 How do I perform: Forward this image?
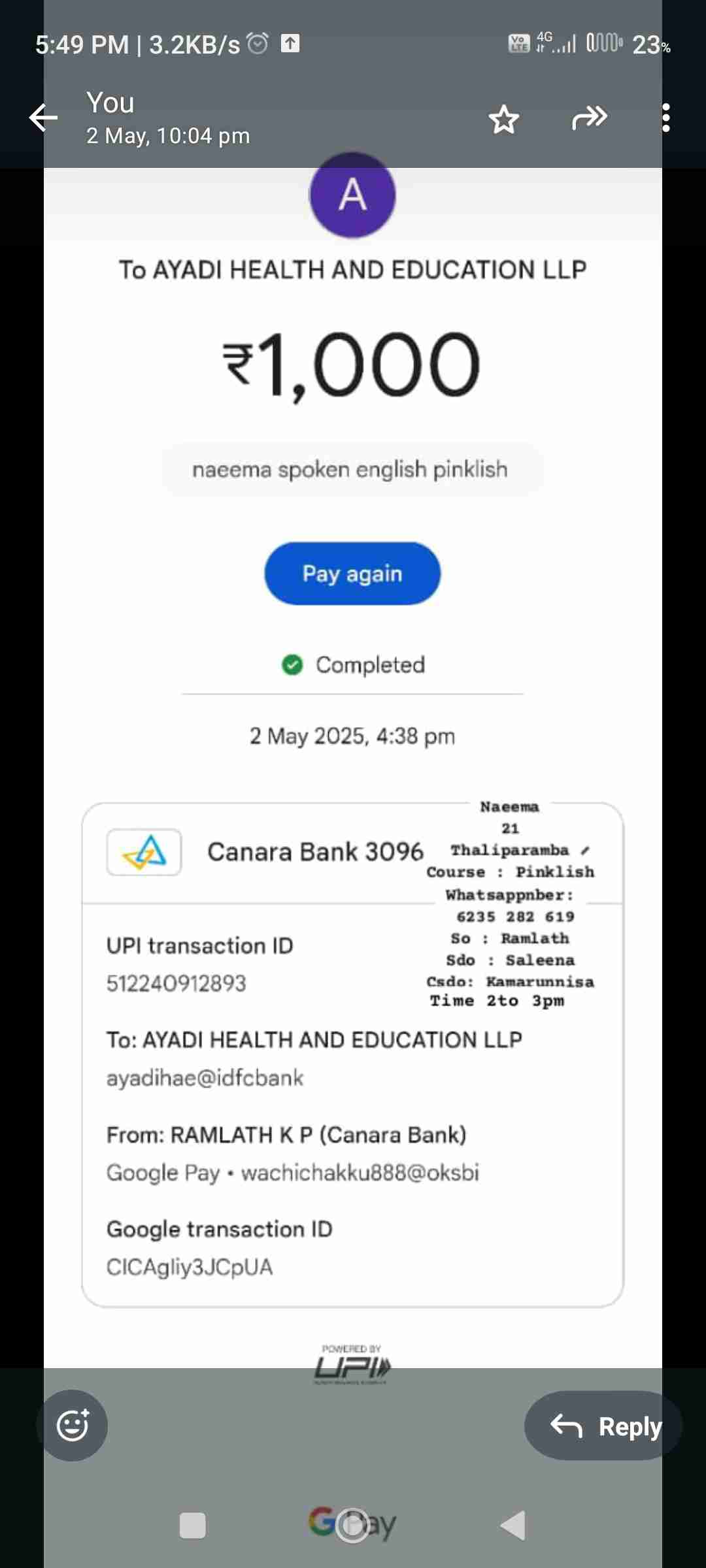click(590, 118)
